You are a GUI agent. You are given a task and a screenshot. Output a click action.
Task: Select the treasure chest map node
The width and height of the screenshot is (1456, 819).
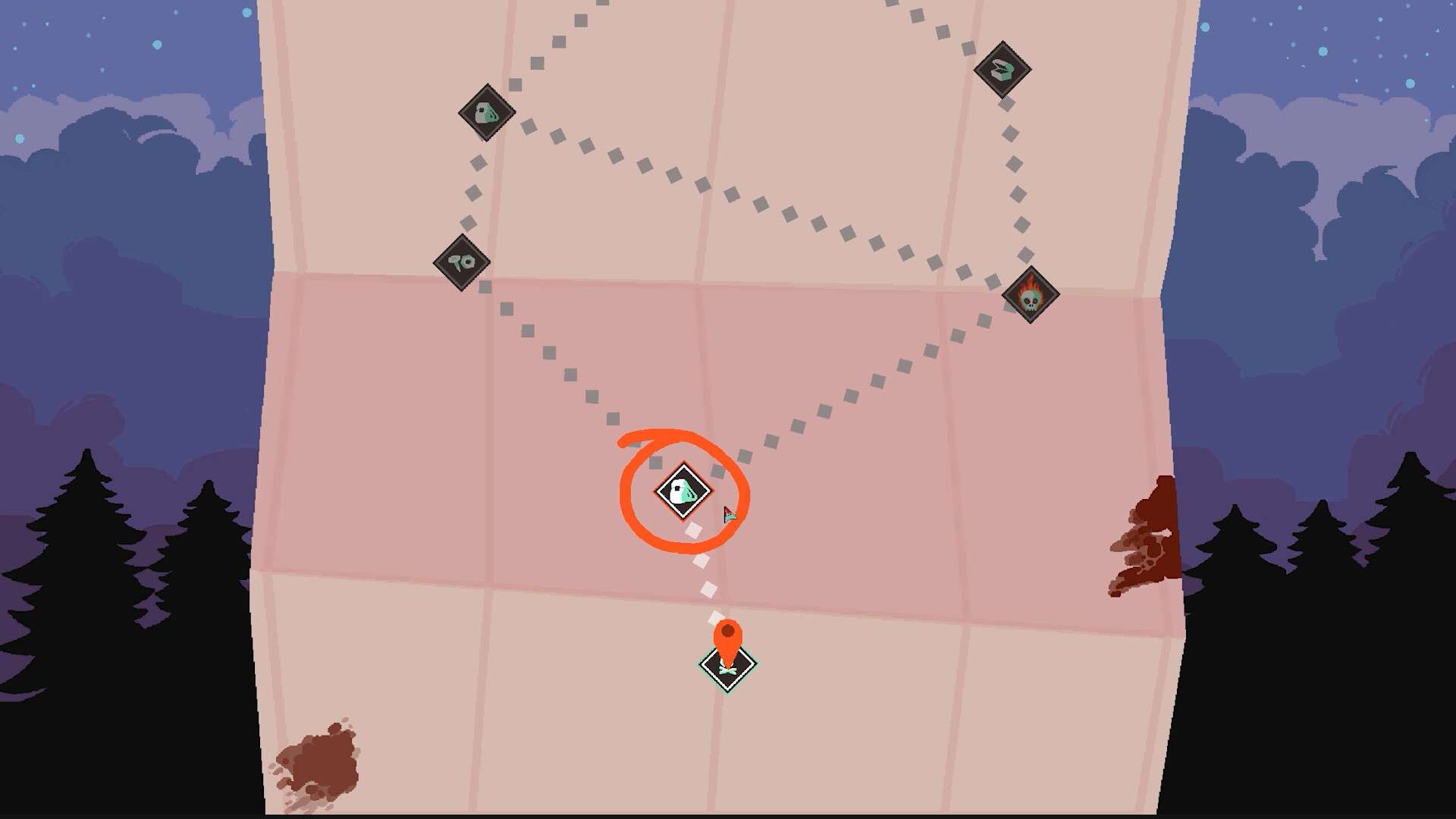pyautogui.click(x=1002, y=70)
